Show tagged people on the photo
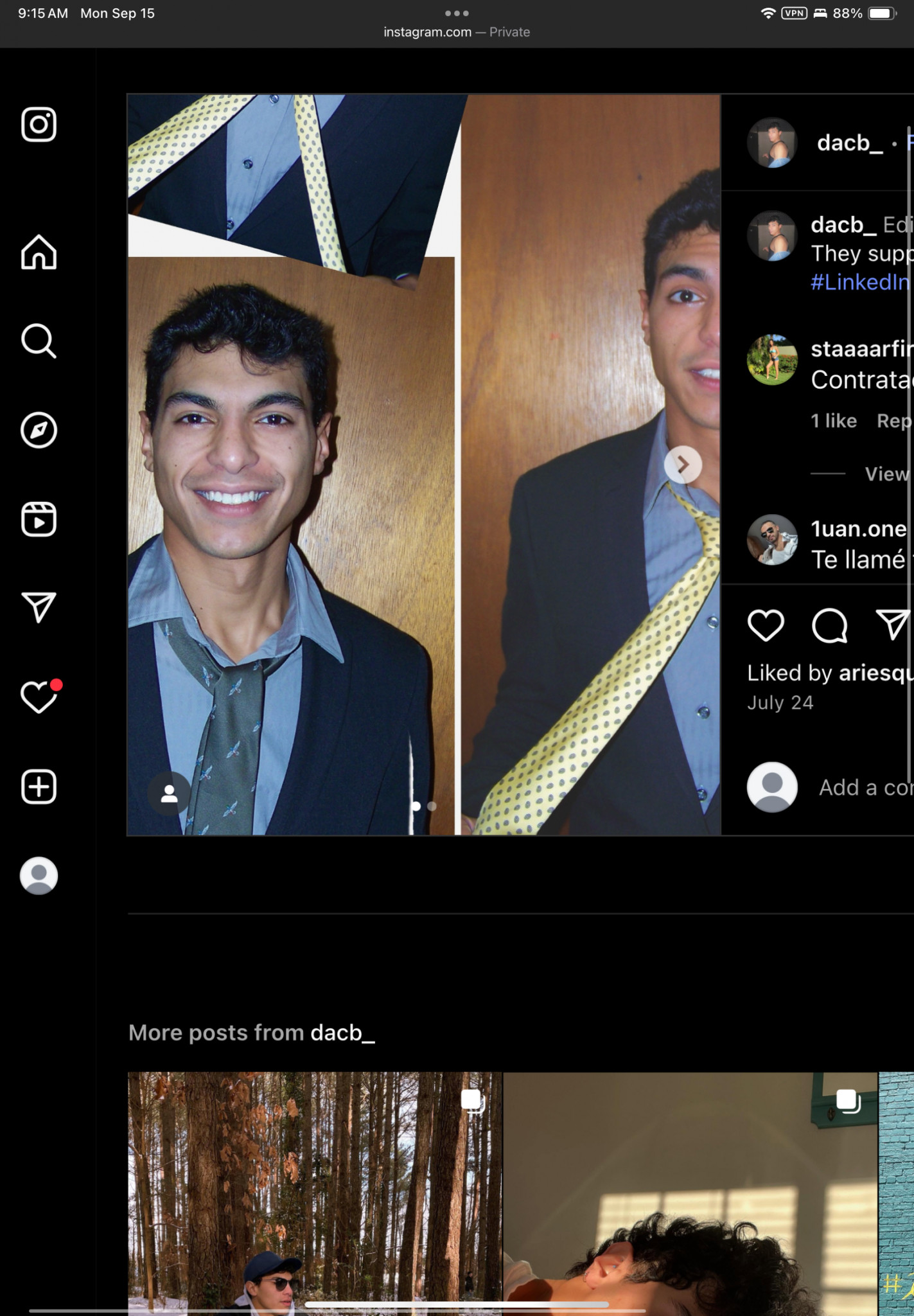 (x=169, y=794)
